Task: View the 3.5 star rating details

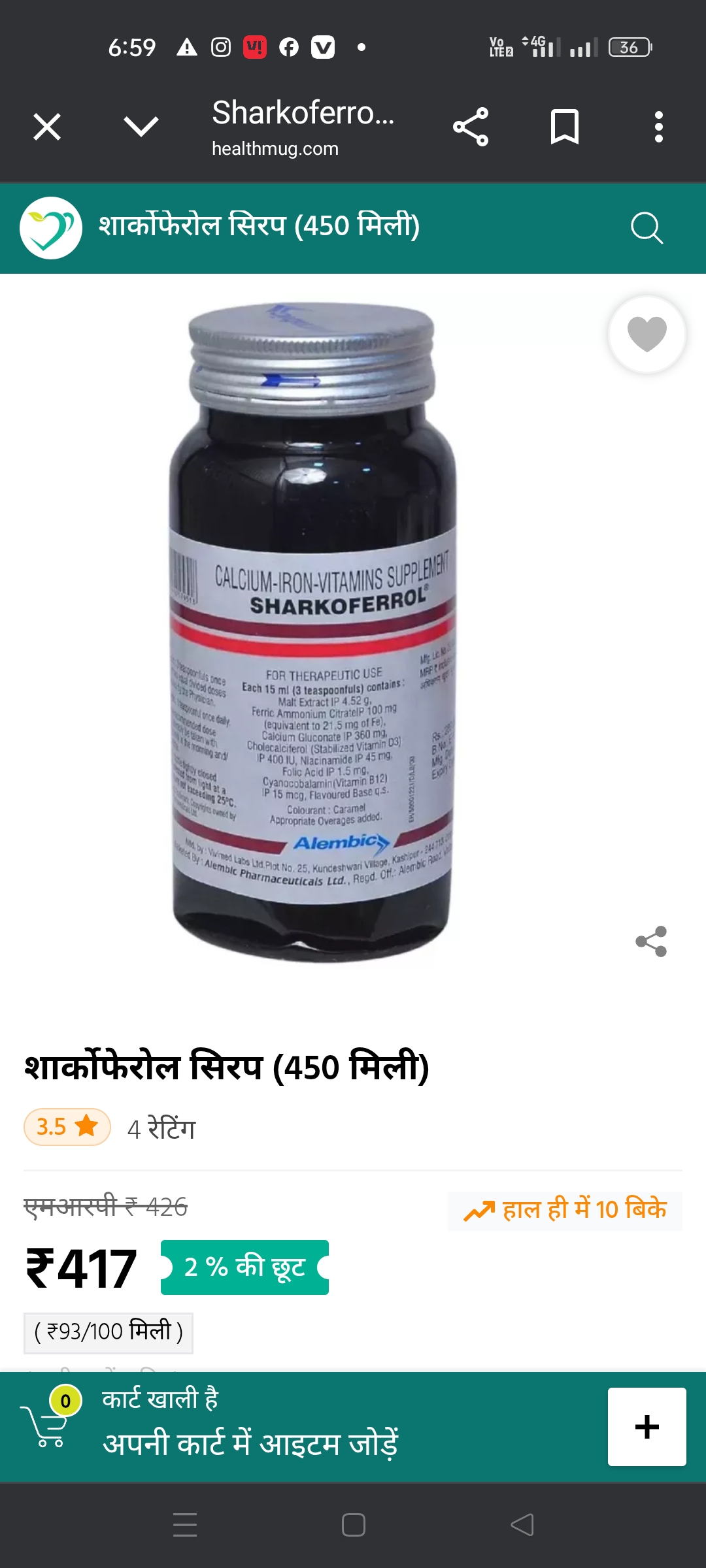Action: [67, 1127]
